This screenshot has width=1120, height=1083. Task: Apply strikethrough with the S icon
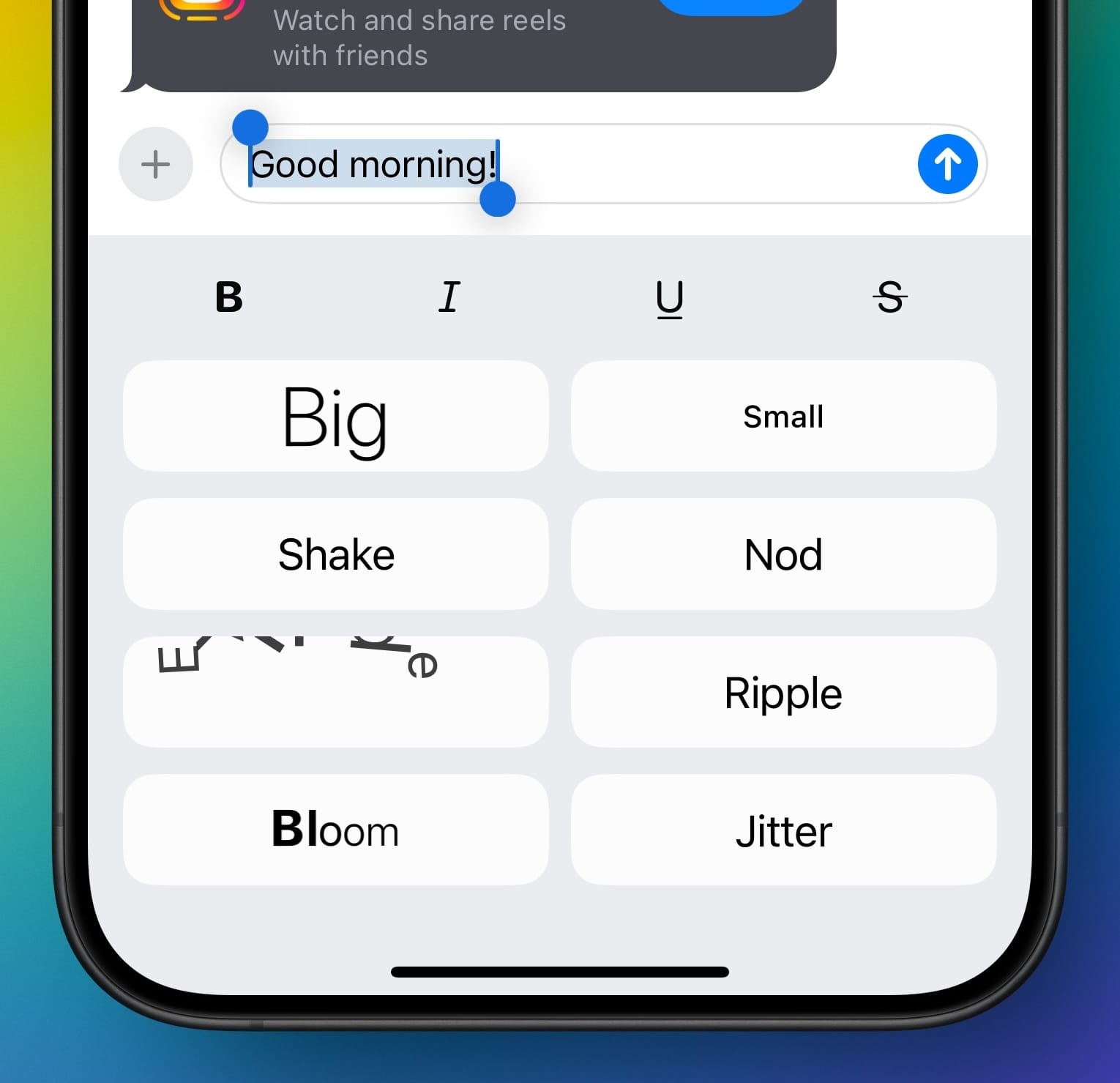pos(890,297)
